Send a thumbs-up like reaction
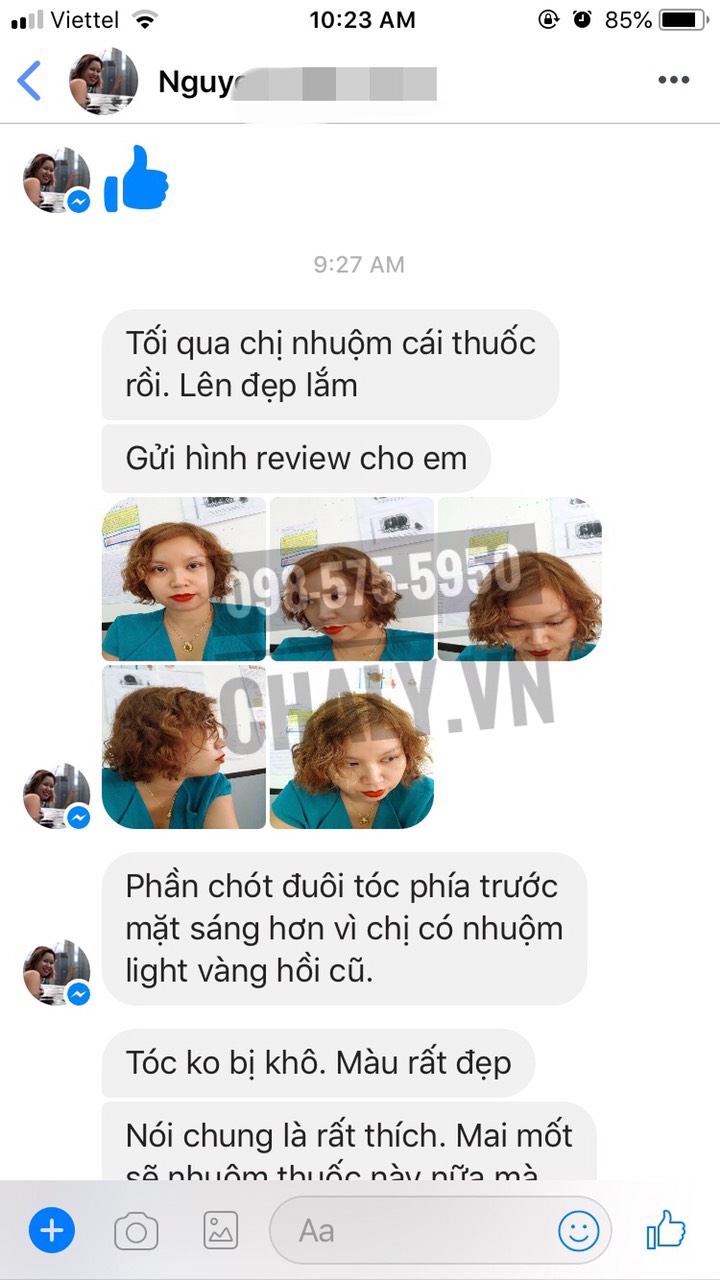The image size is (720, 1280). [x=666, y=1230]
